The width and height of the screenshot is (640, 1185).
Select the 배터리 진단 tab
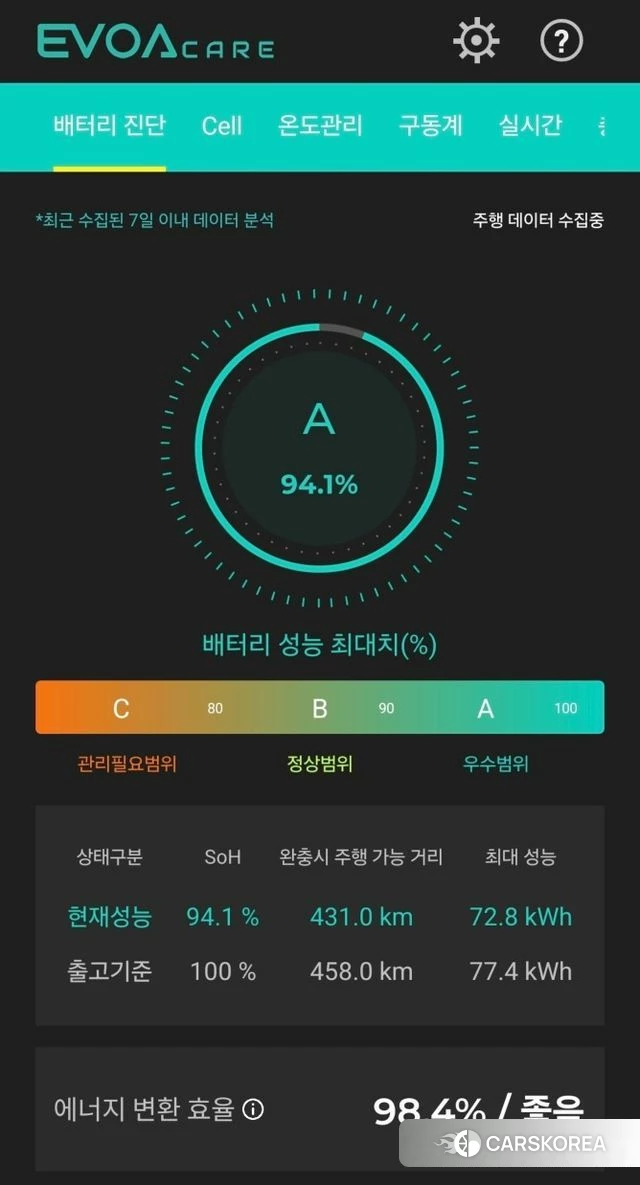[x=109, y=126]
